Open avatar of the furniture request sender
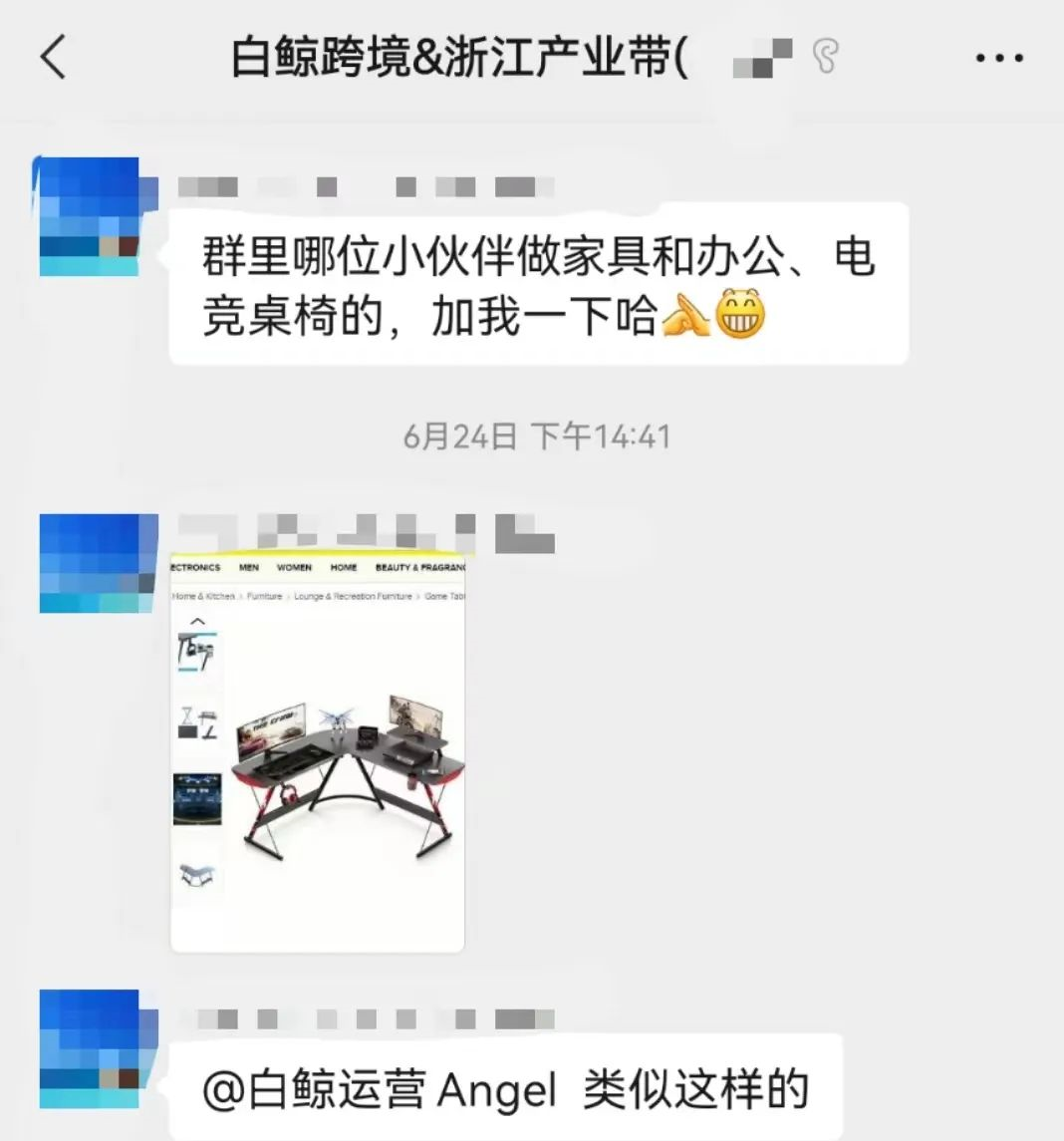 (x=89, y=217)
